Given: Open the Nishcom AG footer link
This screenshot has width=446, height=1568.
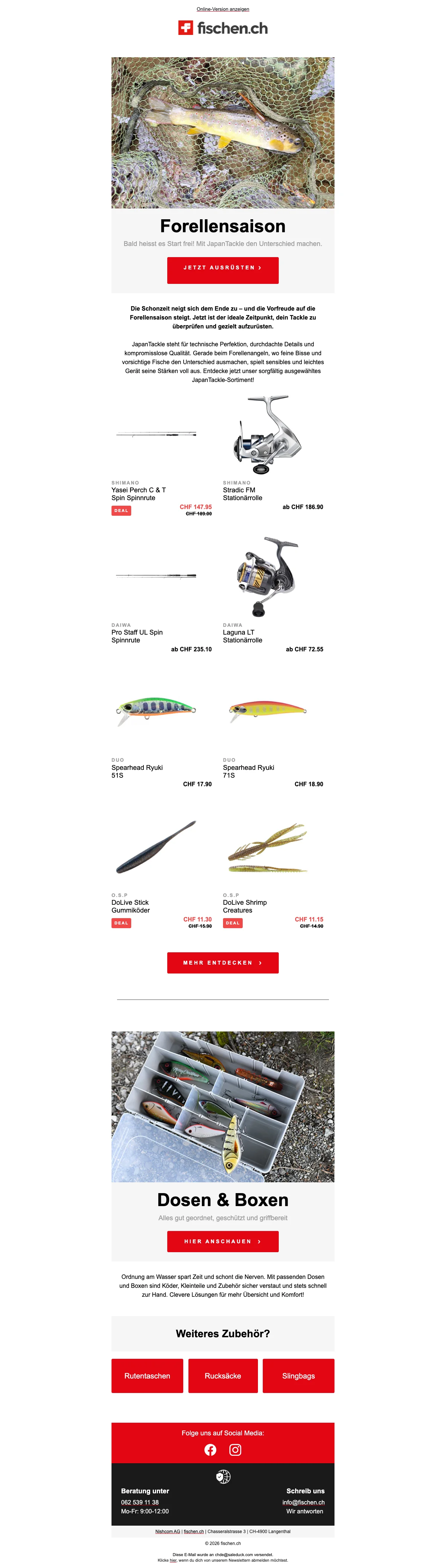Looking at the screenshot, I should tap(167, 1532).
